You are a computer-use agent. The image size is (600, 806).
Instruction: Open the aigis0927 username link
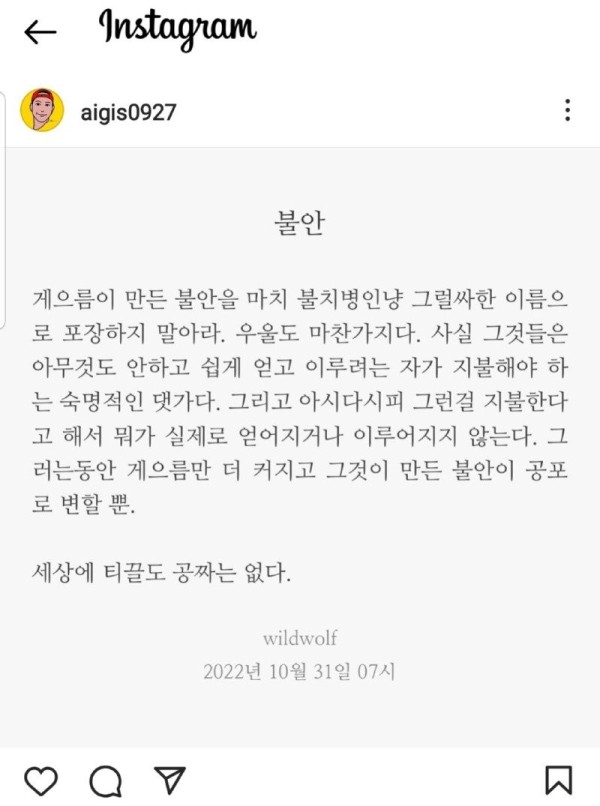point(128,112)
